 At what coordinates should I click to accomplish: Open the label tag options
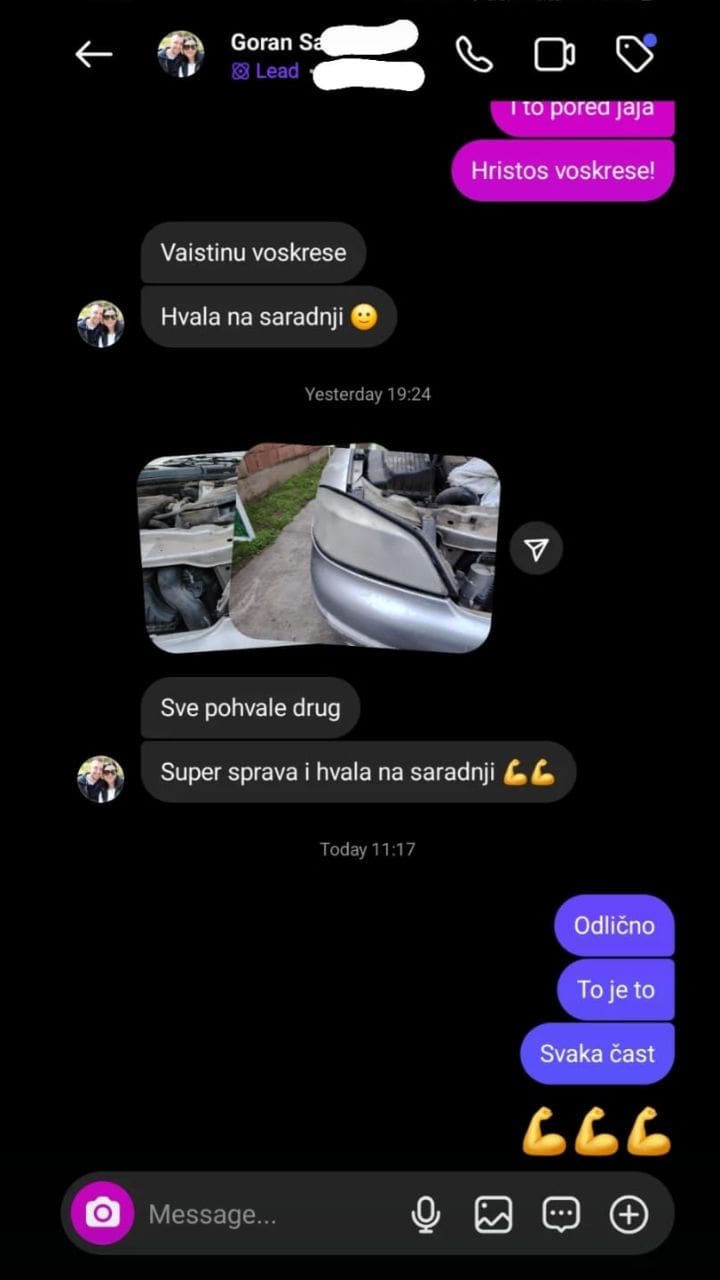(x=634, y=55)
